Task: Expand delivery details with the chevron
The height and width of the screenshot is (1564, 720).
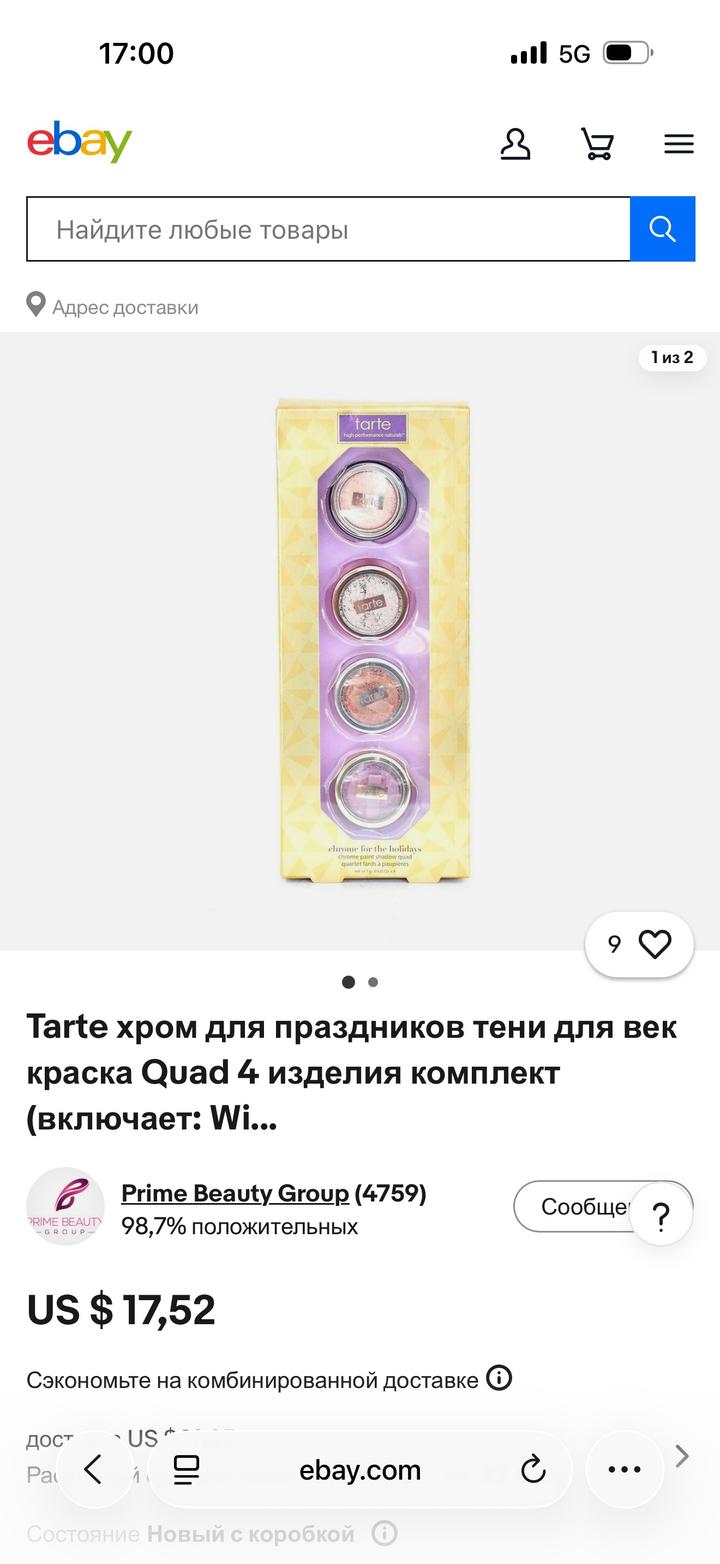Action: tap(683, 1456)
